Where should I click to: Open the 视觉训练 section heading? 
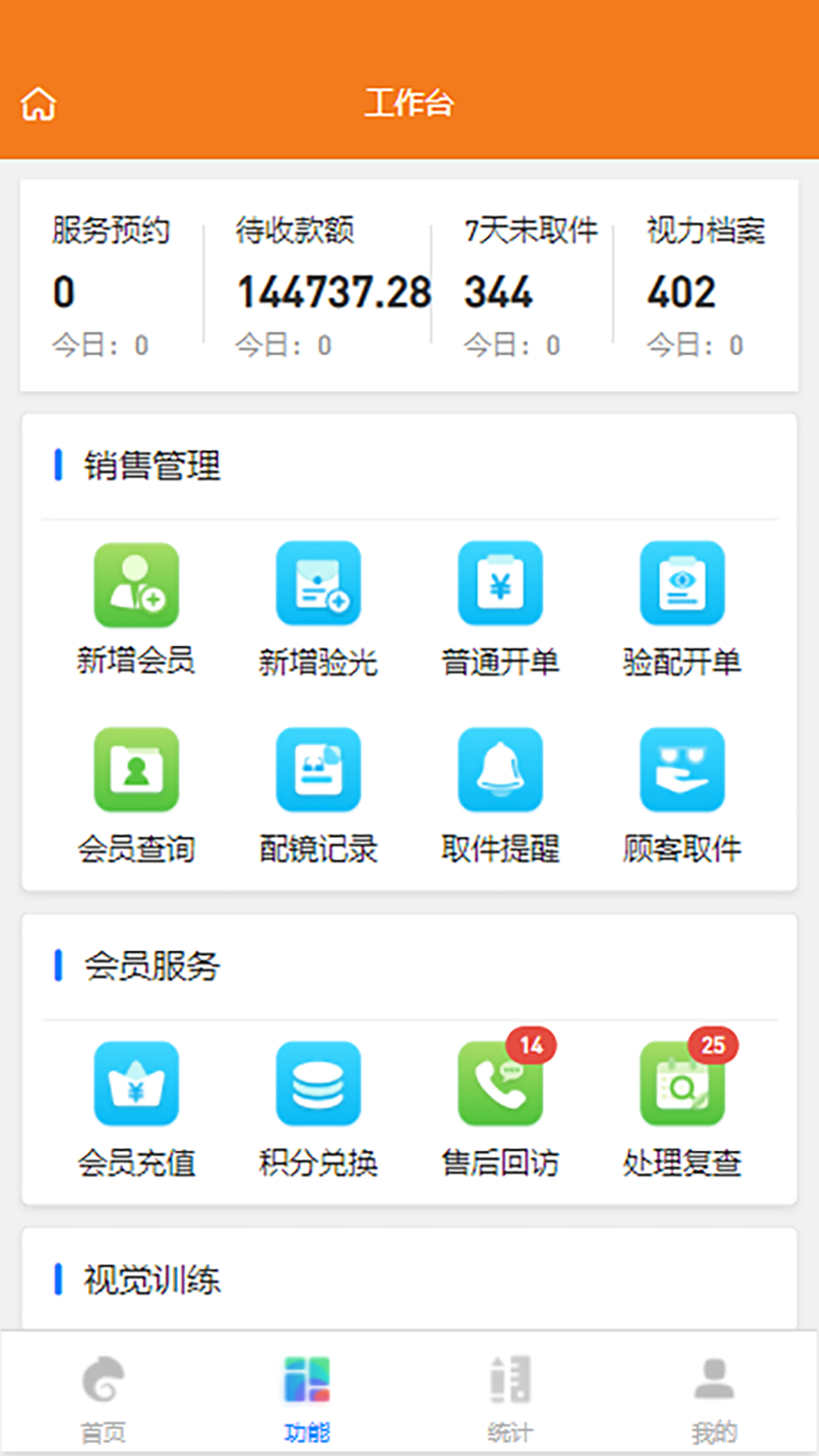pyautogui.click(x=151, y=1279)
